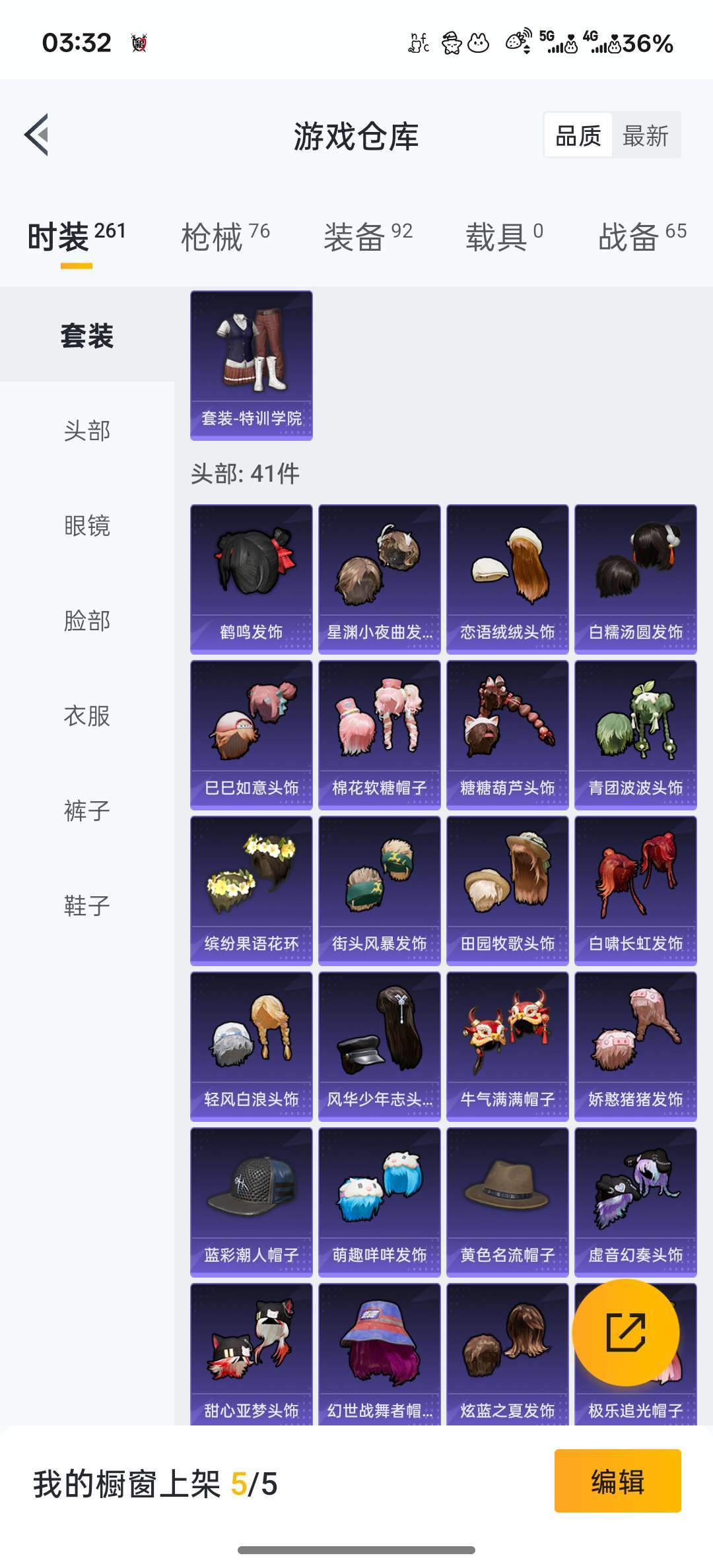This screenshot has height=1568, width=713.
Task: Switch to the 枪械 tab
Action: [225, 236]
